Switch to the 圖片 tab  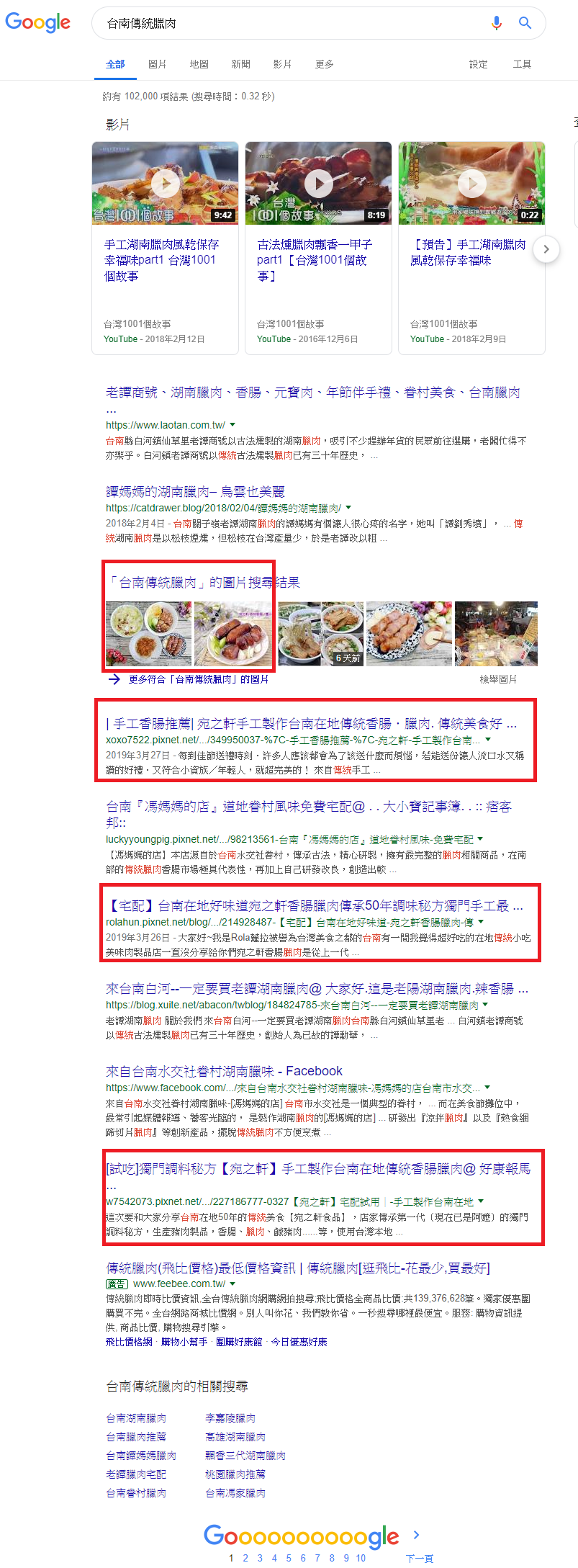coord(157,64)
